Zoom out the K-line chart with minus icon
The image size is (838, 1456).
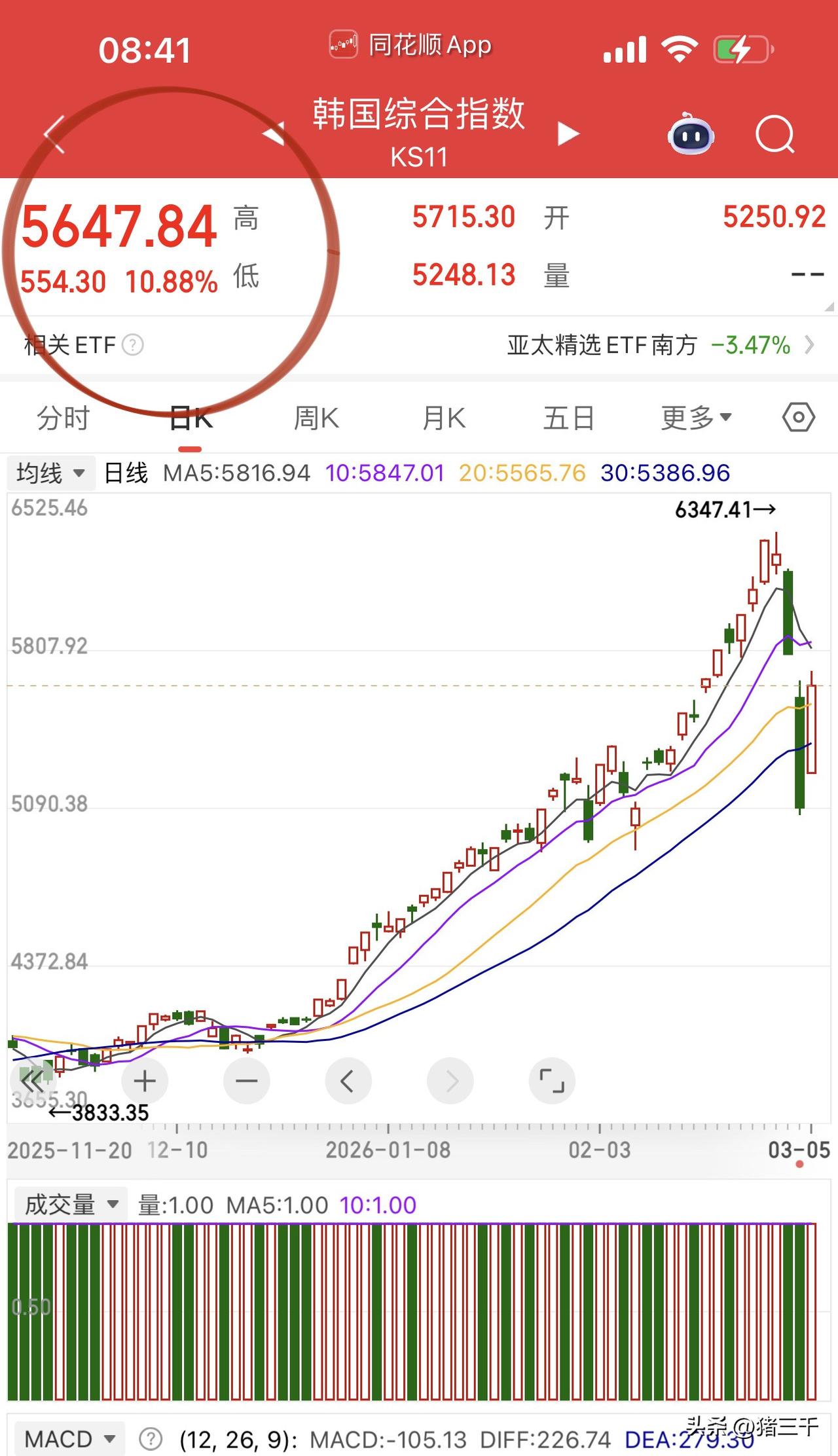(x=246, y=1082)
